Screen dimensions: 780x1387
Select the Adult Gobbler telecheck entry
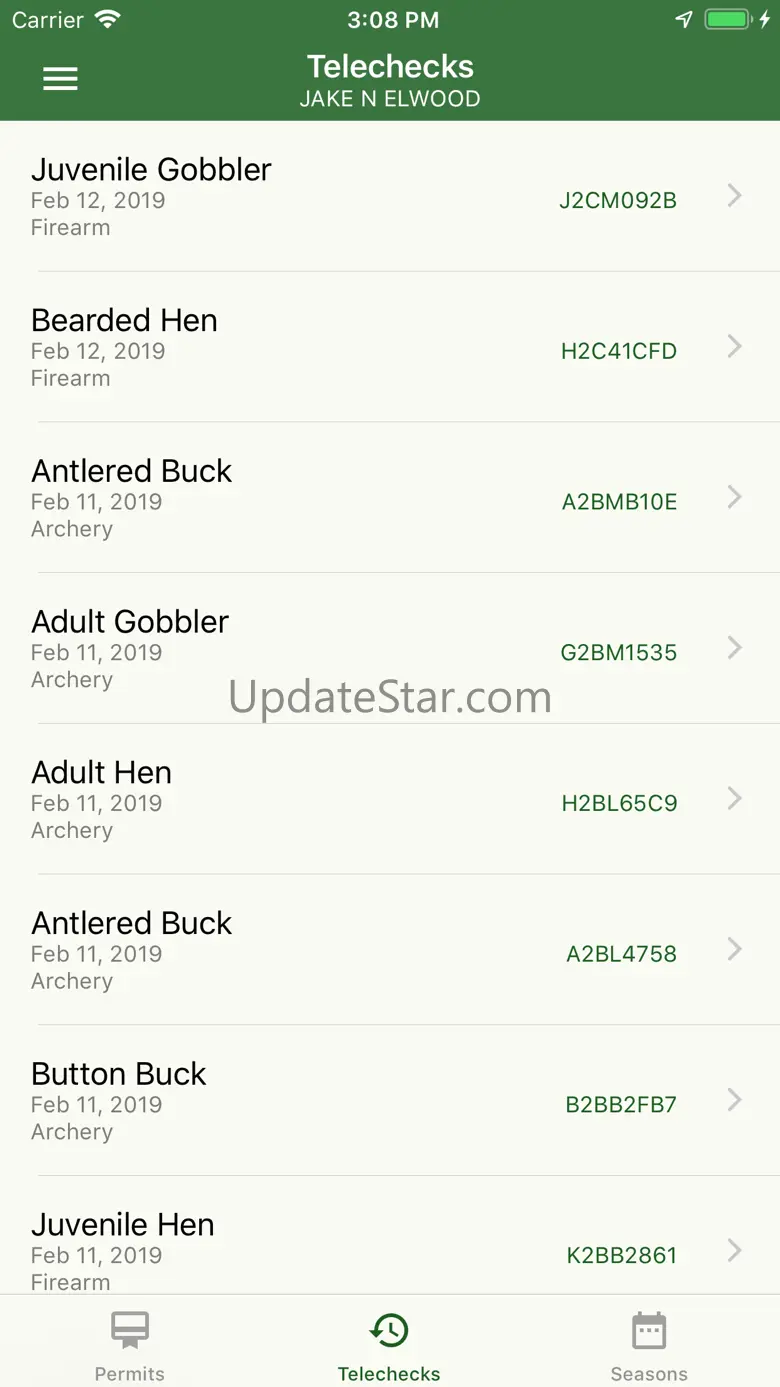390,649
